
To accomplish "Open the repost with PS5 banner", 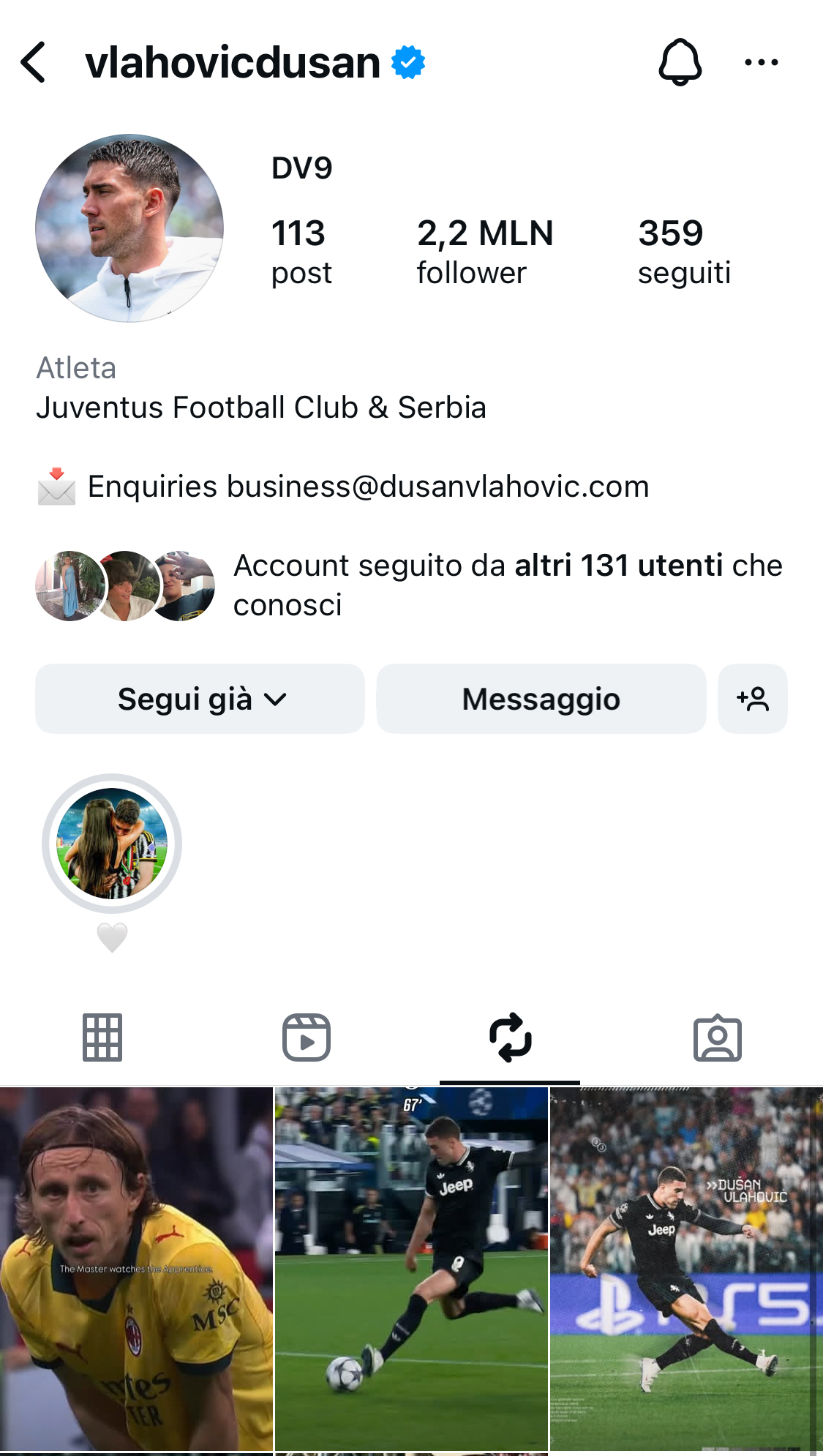I will click(x=686, y=1269).
